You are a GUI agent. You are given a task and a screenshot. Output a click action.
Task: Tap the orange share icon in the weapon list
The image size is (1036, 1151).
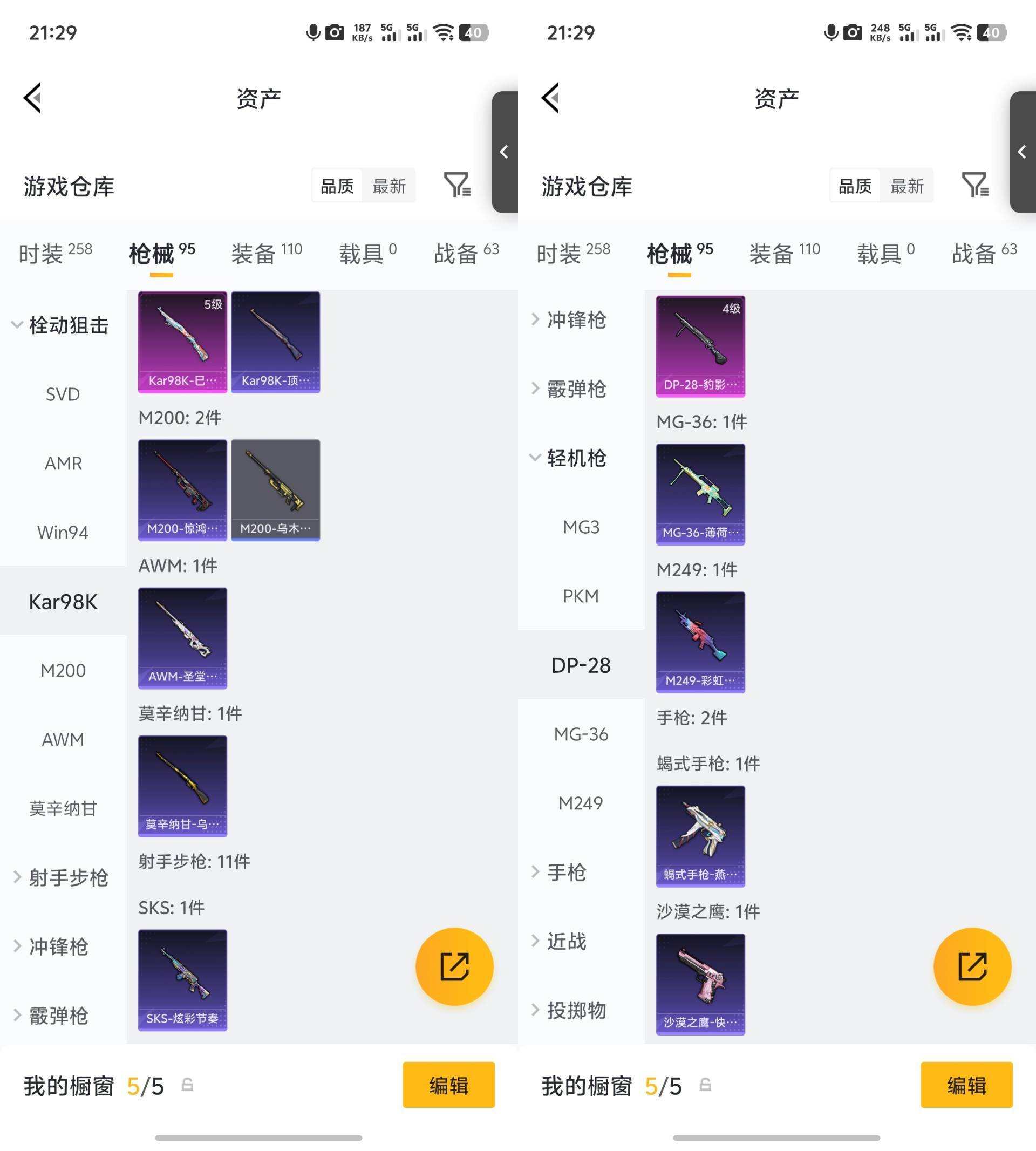(455, 966)
